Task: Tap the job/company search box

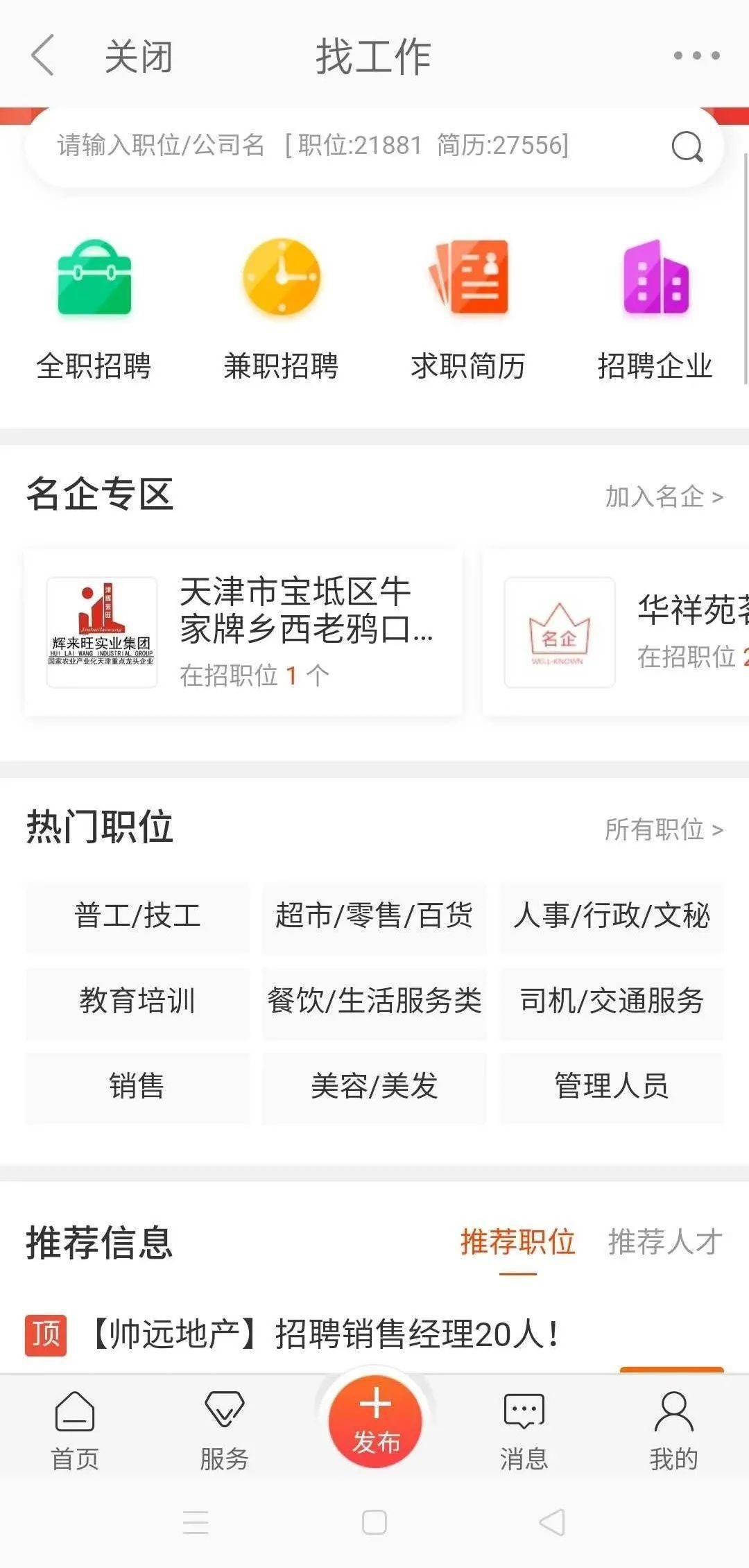Action: (374, 146)
